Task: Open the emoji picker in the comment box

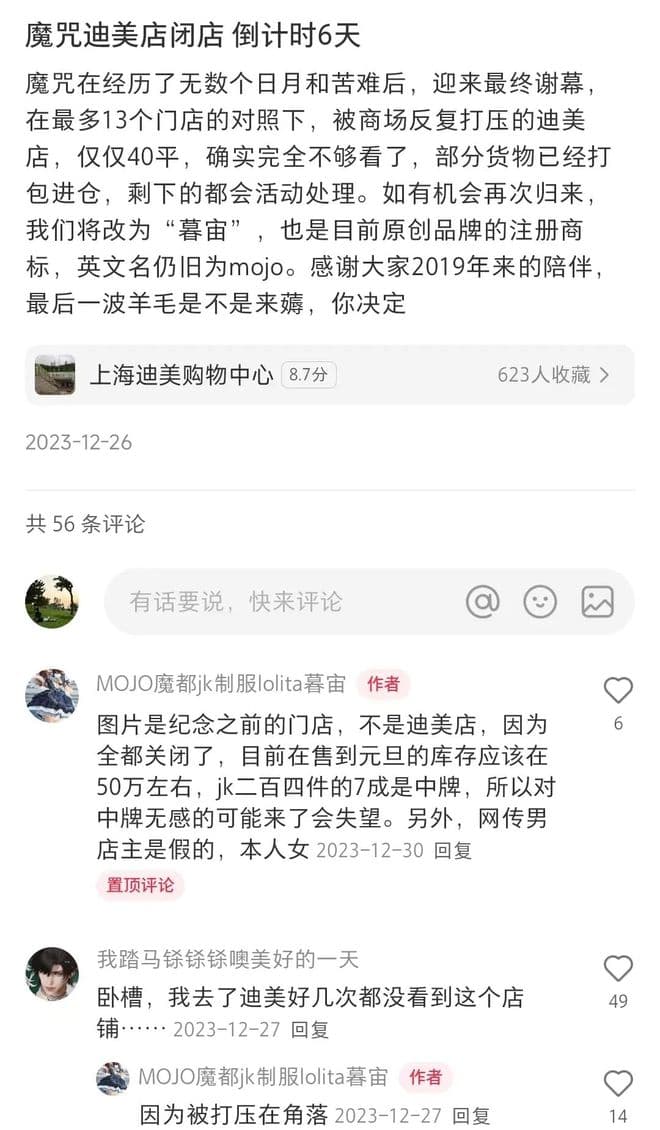Action: pos(540,601)
